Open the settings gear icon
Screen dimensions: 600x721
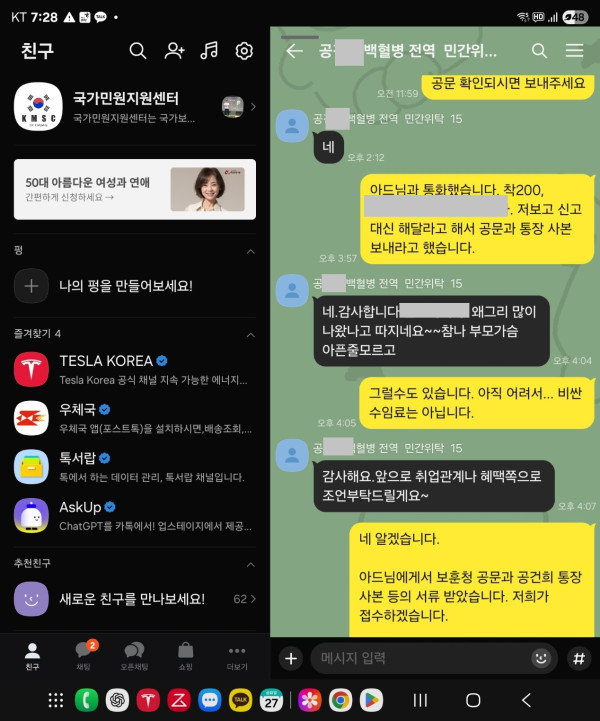[x=244, y=51]
